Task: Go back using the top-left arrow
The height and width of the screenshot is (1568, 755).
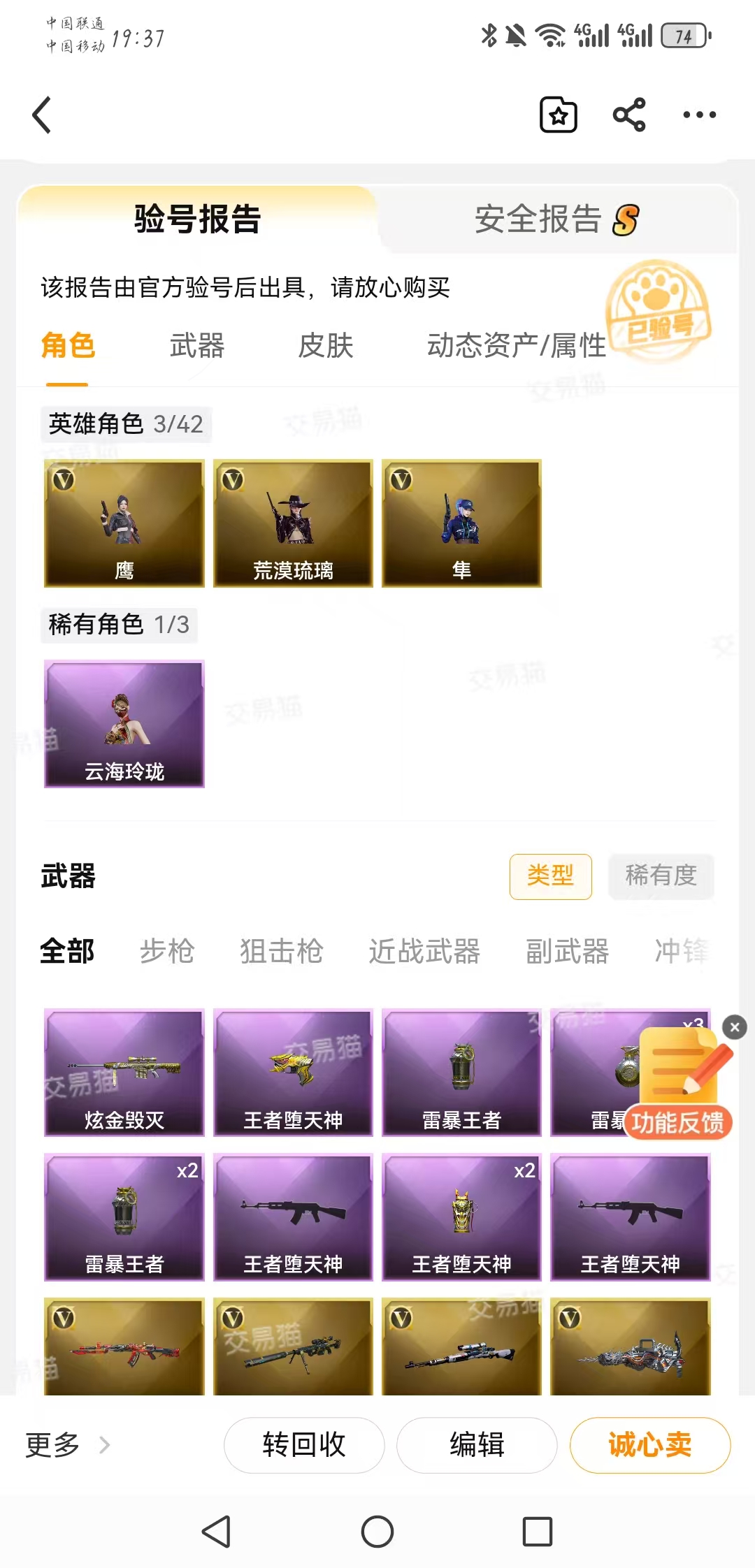Action: 42,115
